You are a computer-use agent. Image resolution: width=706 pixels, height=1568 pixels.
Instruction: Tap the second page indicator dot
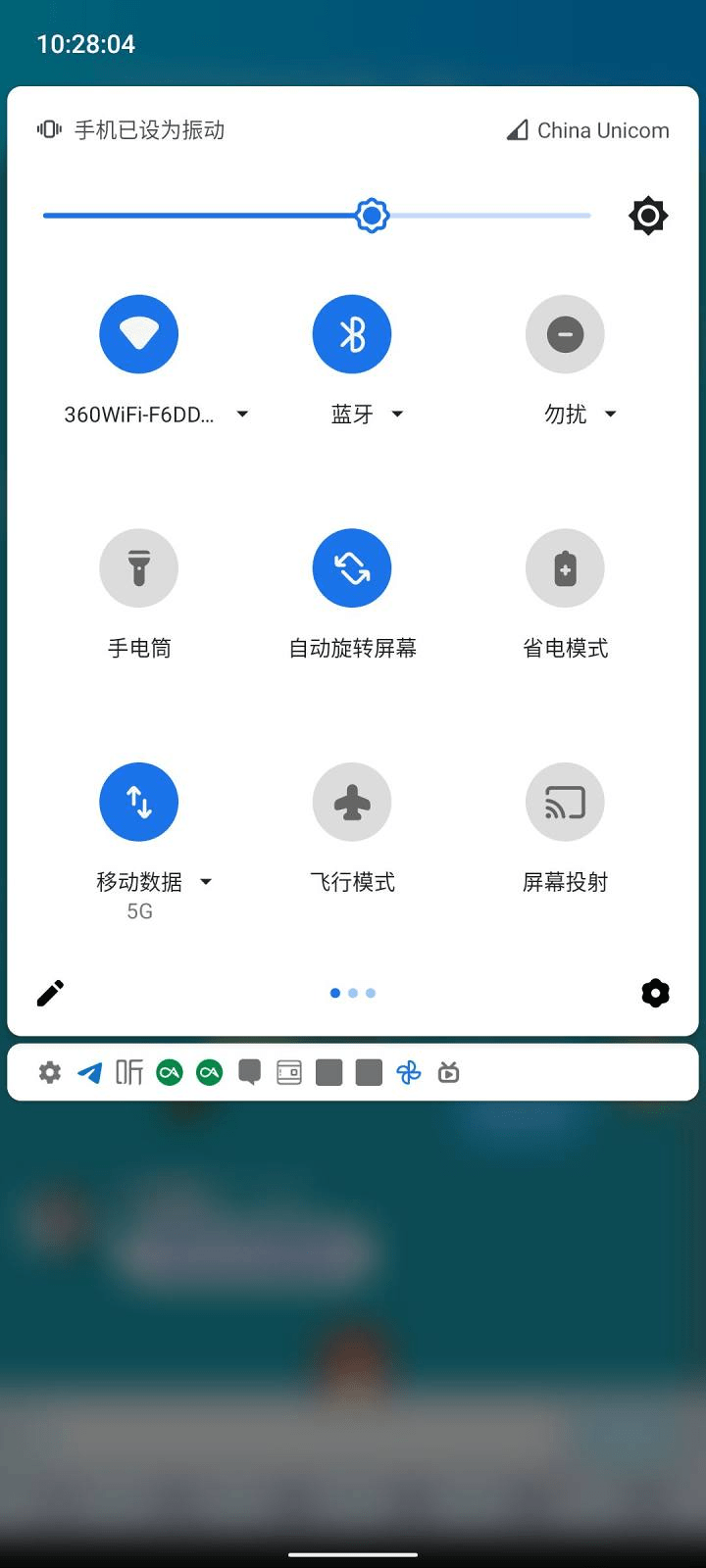[x=352, y=993]
